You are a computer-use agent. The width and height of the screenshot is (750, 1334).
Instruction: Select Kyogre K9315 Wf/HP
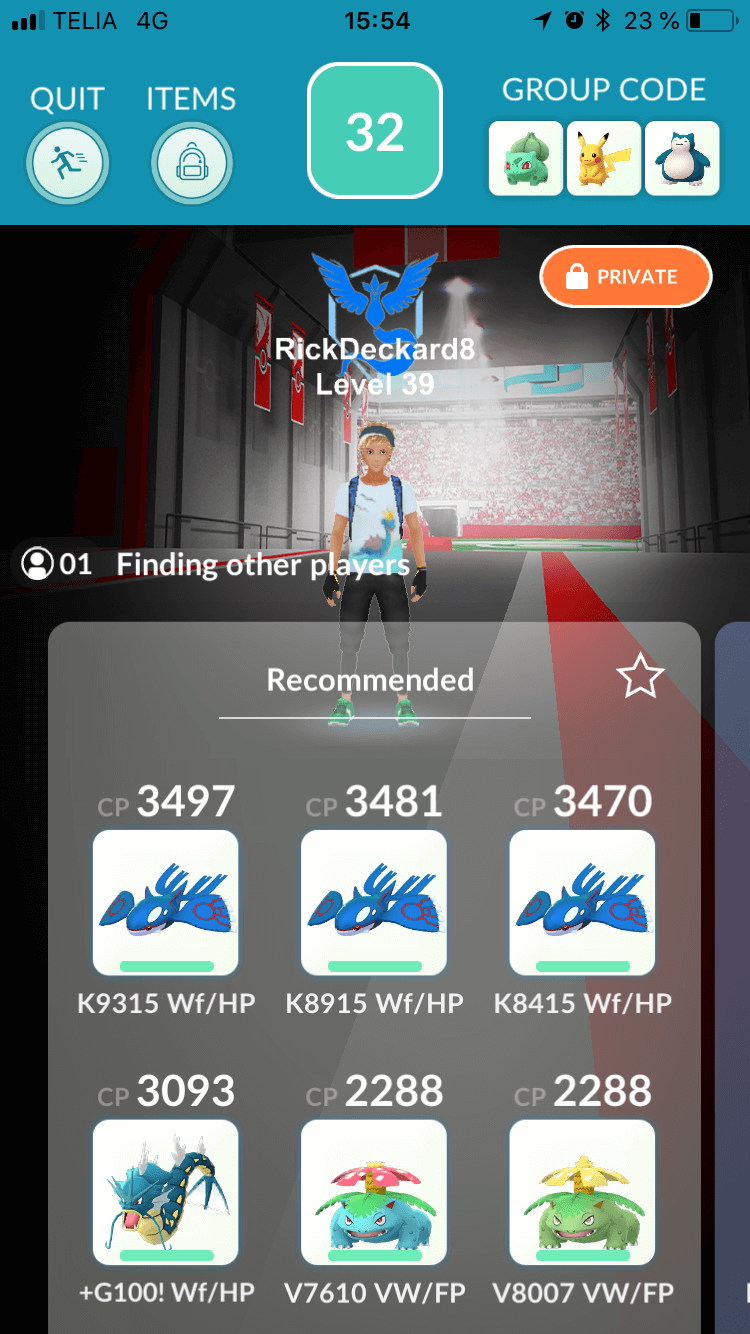pyautogui.click(x=165, y=903)
